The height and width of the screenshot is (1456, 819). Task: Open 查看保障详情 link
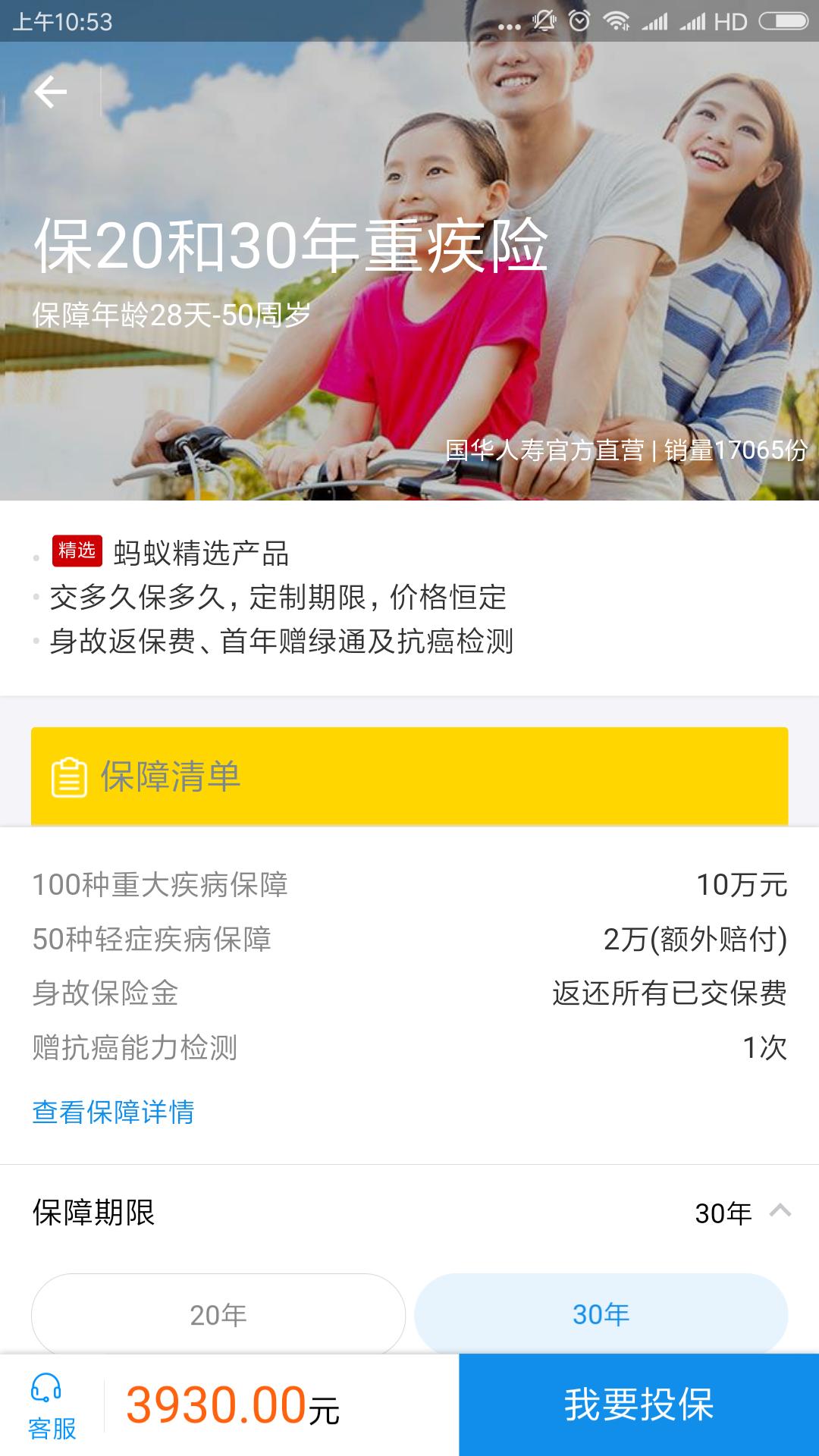point(113,1112)
